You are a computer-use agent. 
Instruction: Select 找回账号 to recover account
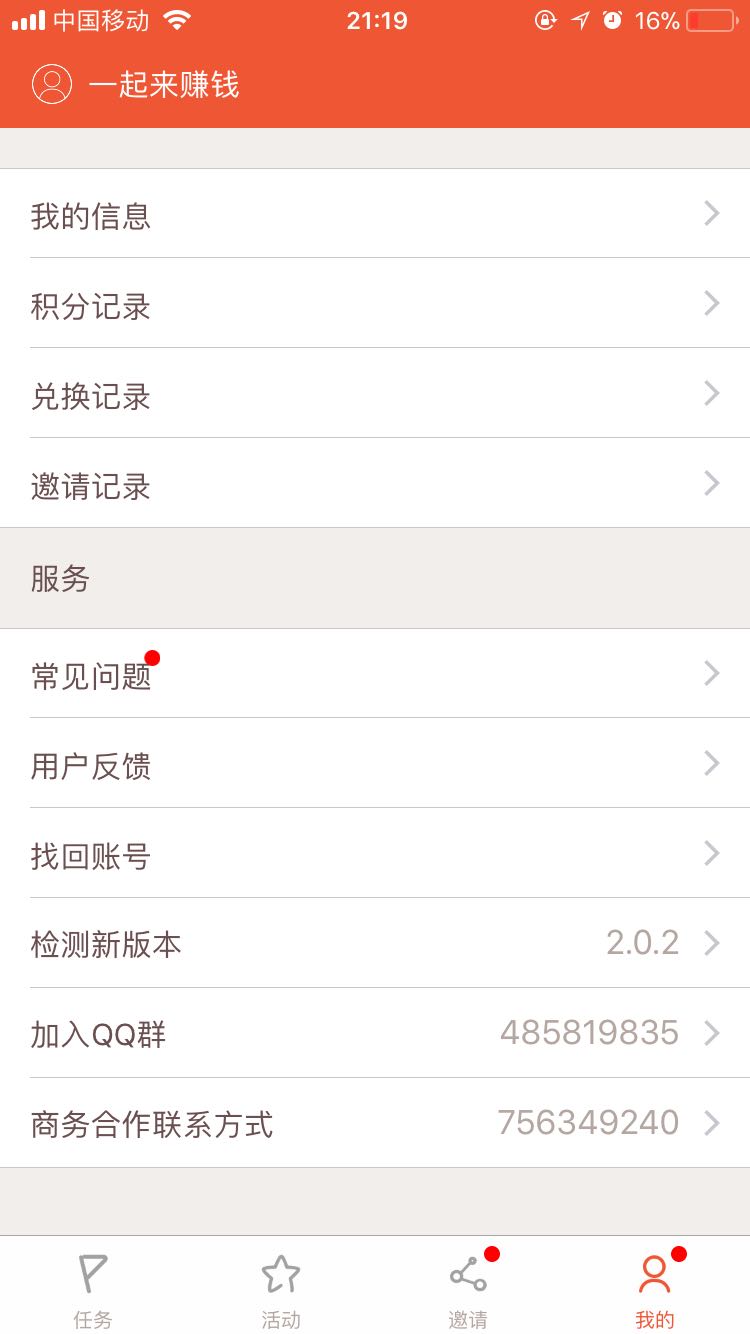375,853
